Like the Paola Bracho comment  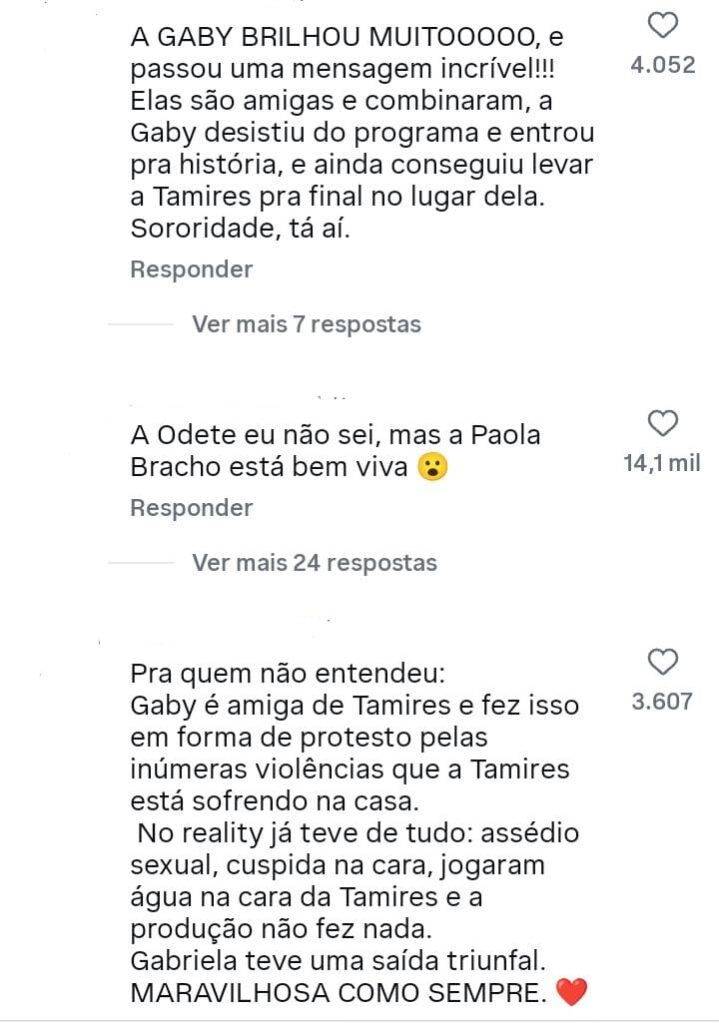tap(662, 424)
